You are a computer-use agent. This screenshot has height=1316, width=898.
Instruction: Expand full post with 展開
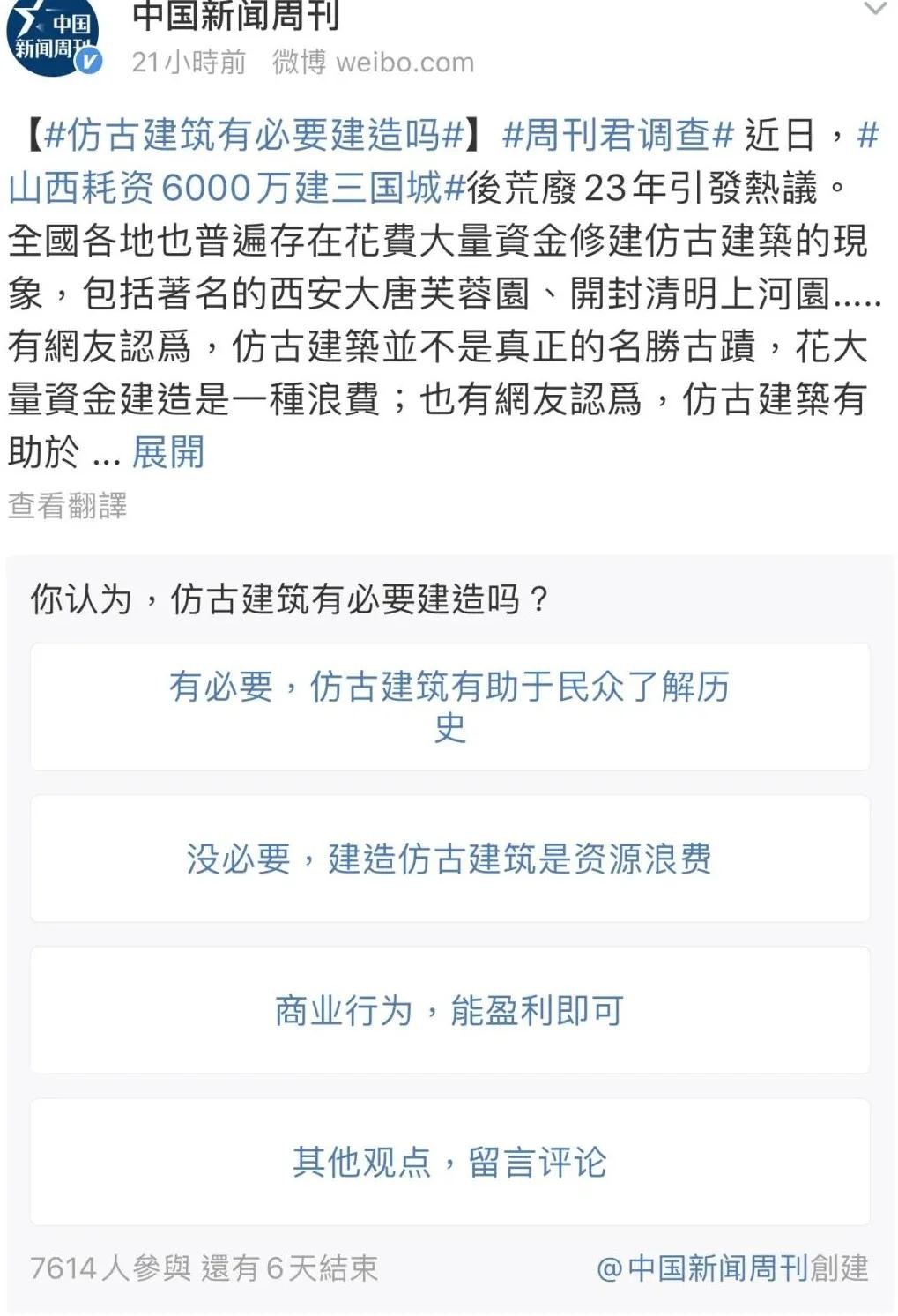(167, 452)
